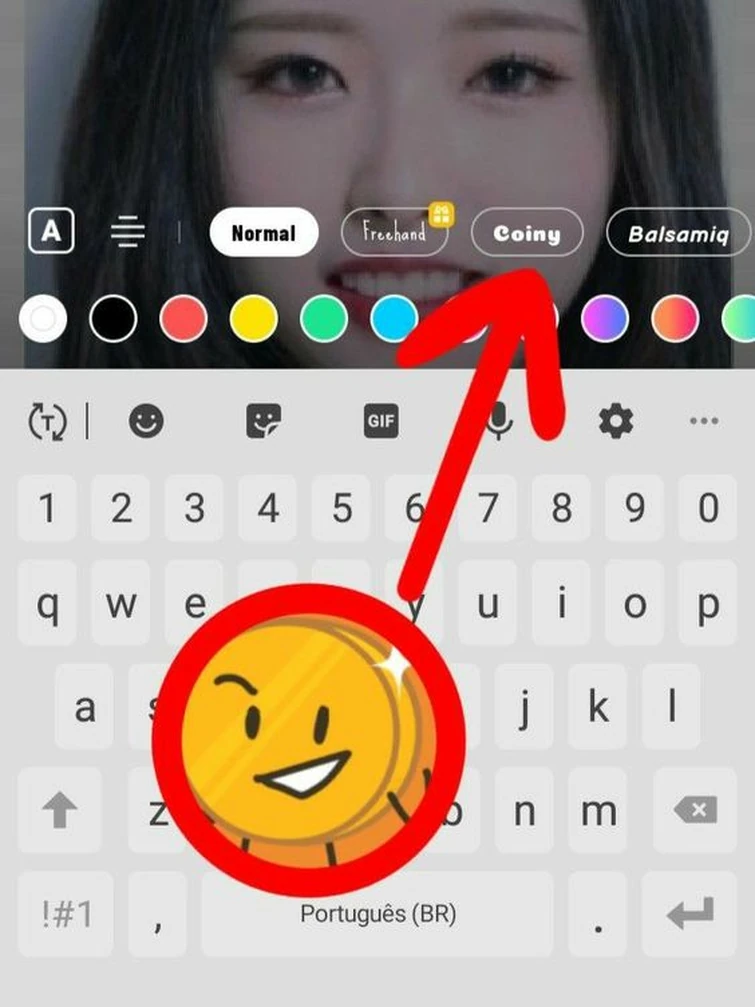Open the keyboard sticker panel
Viewport: 755px width, 1007px height.
(264, 422)
